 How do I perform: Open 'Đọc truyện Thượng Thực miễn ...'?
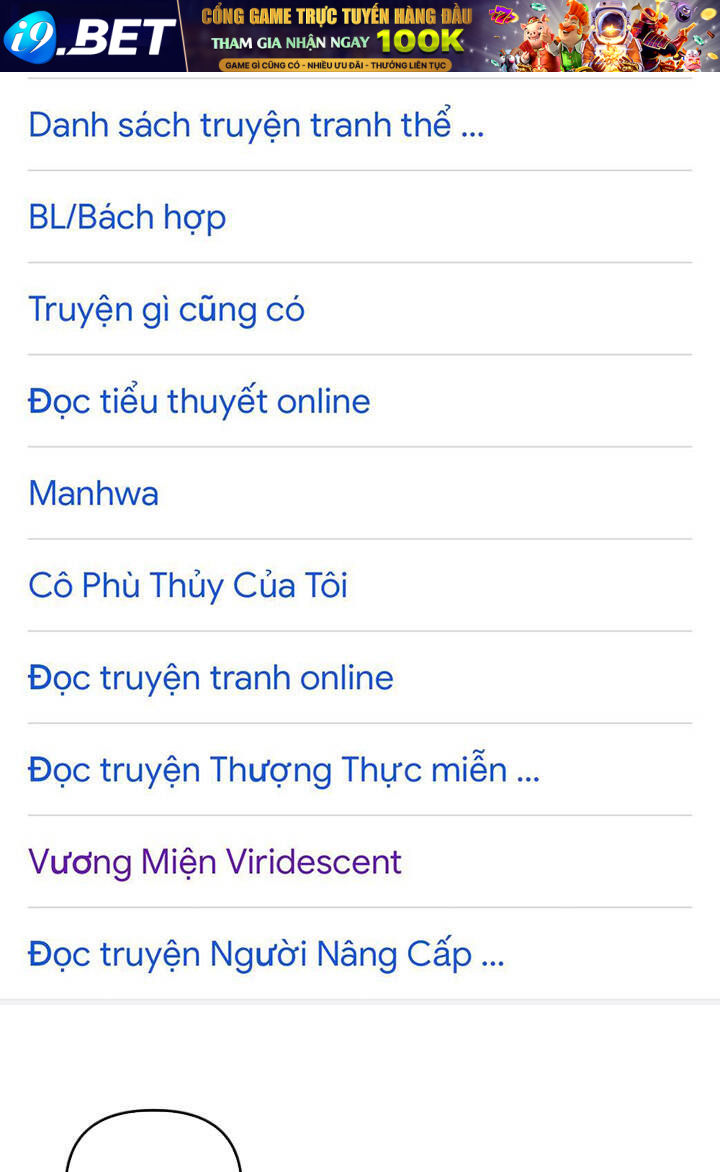284,769
